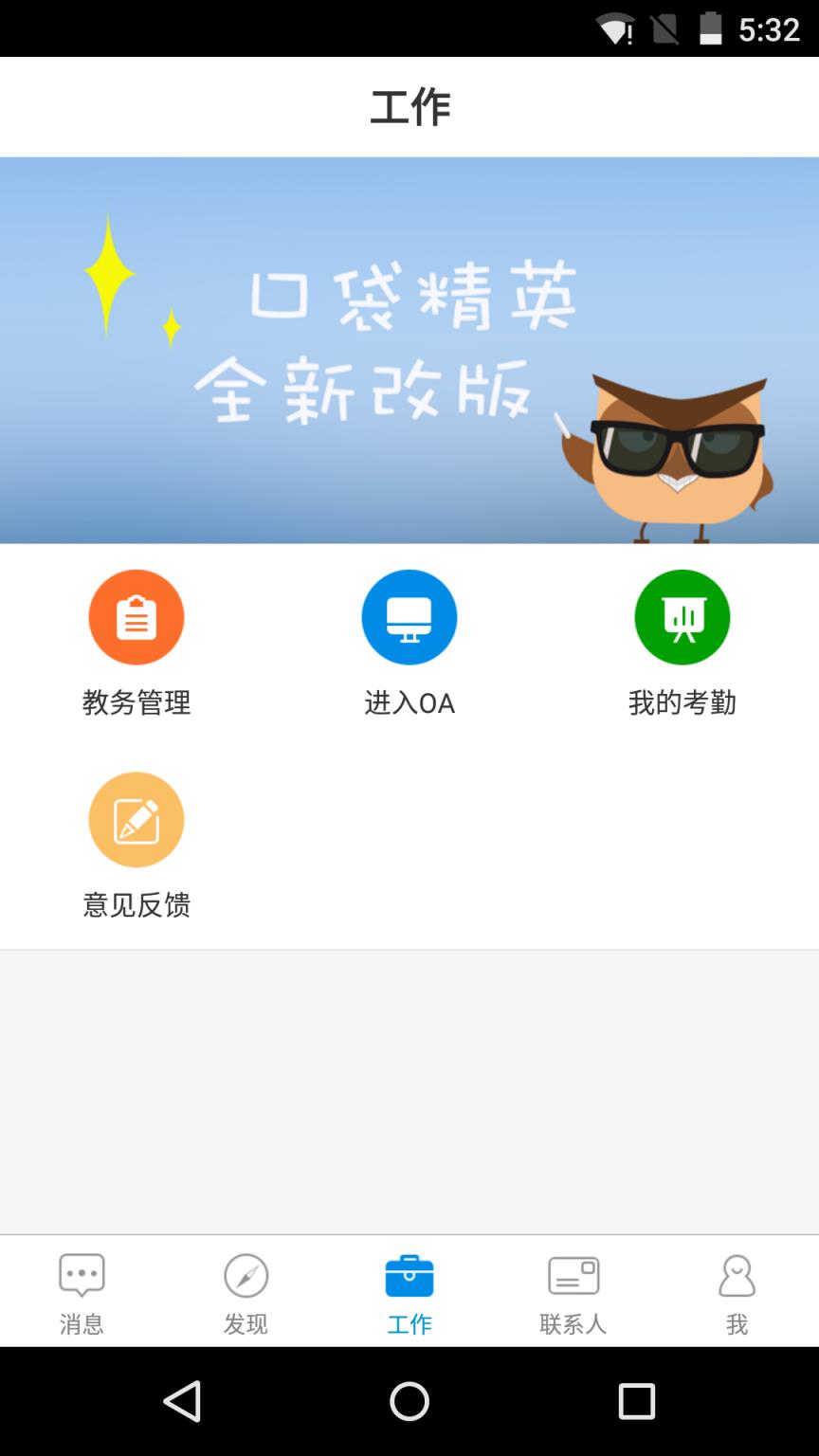This screenshot has height=1456, width=819.
Task: Click the 进入OA label
Action: coord(409,704)
